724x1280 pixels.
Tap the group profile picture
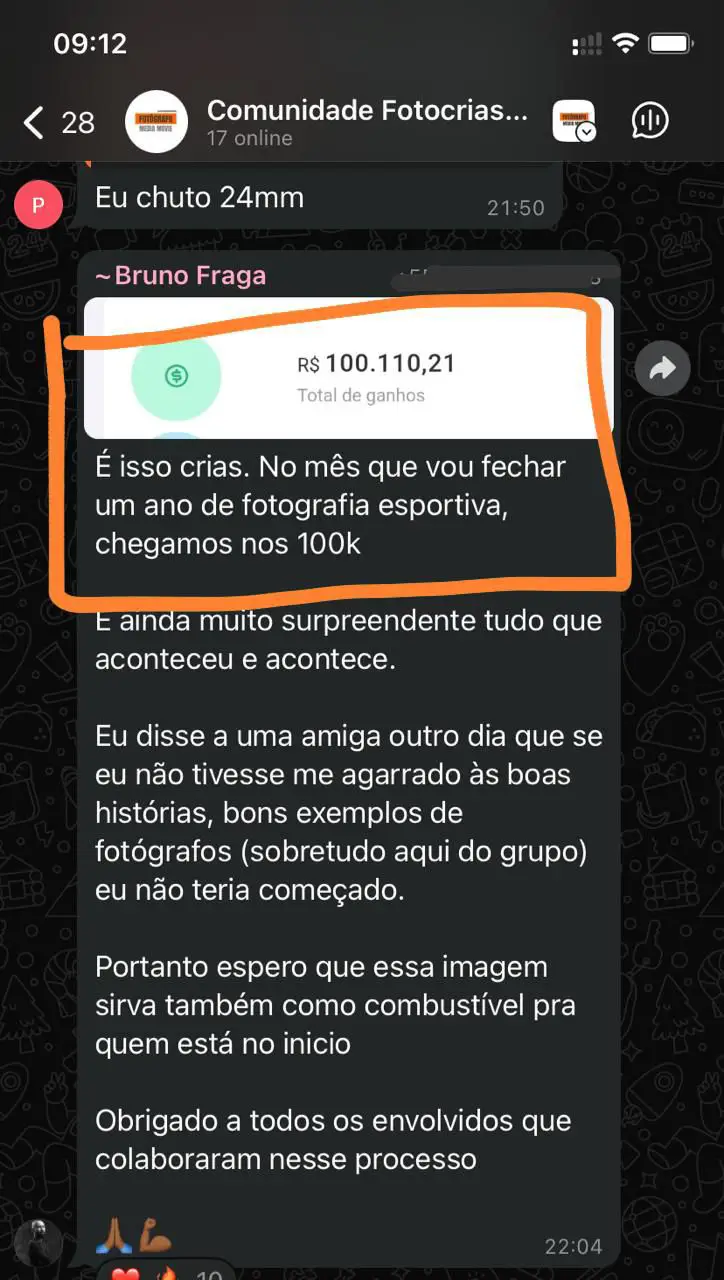coord(156,122)
